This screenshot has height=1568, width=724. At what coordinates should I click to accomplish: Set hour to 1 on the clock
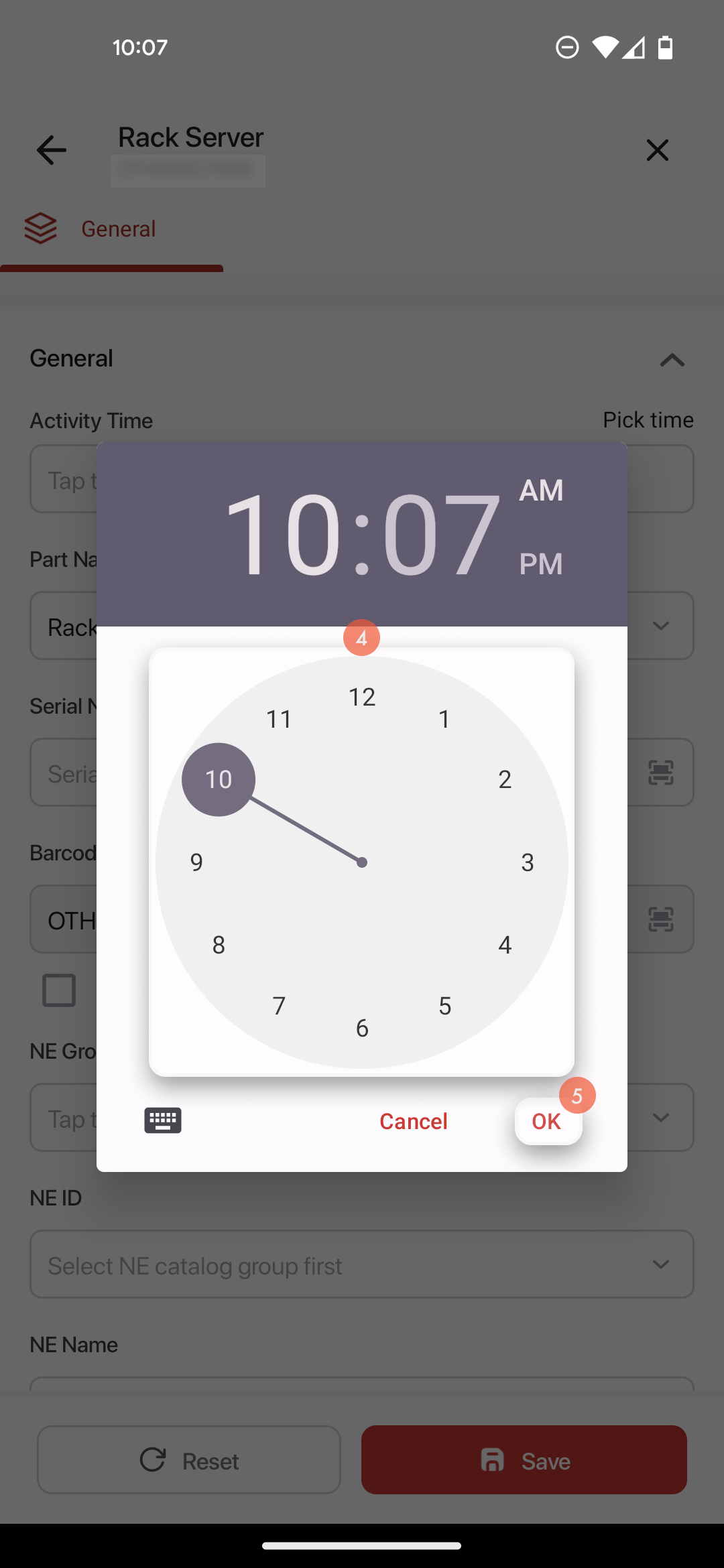point(444,719)
